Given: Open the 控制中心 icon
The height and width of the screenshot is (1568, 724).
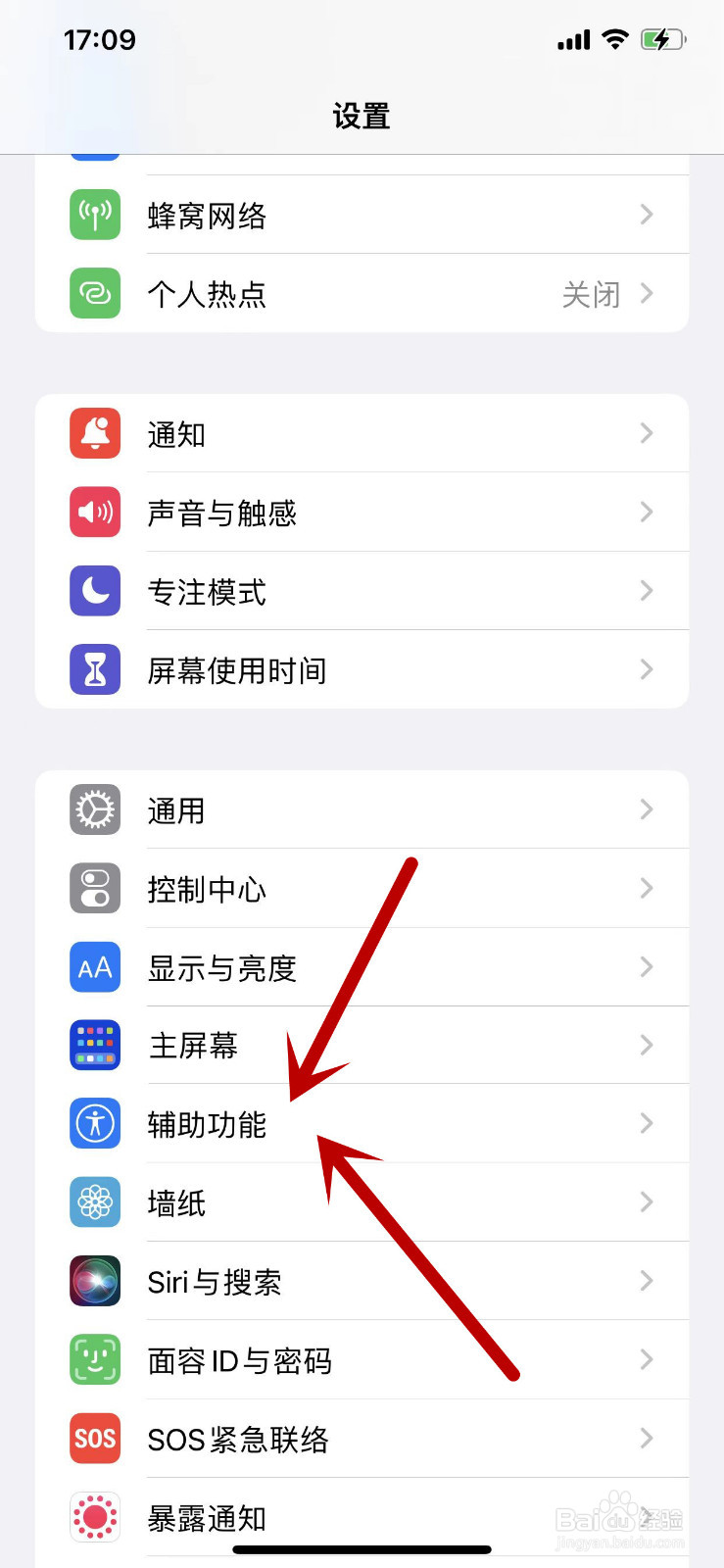Looking at the screenshot, I should (94, 888).
